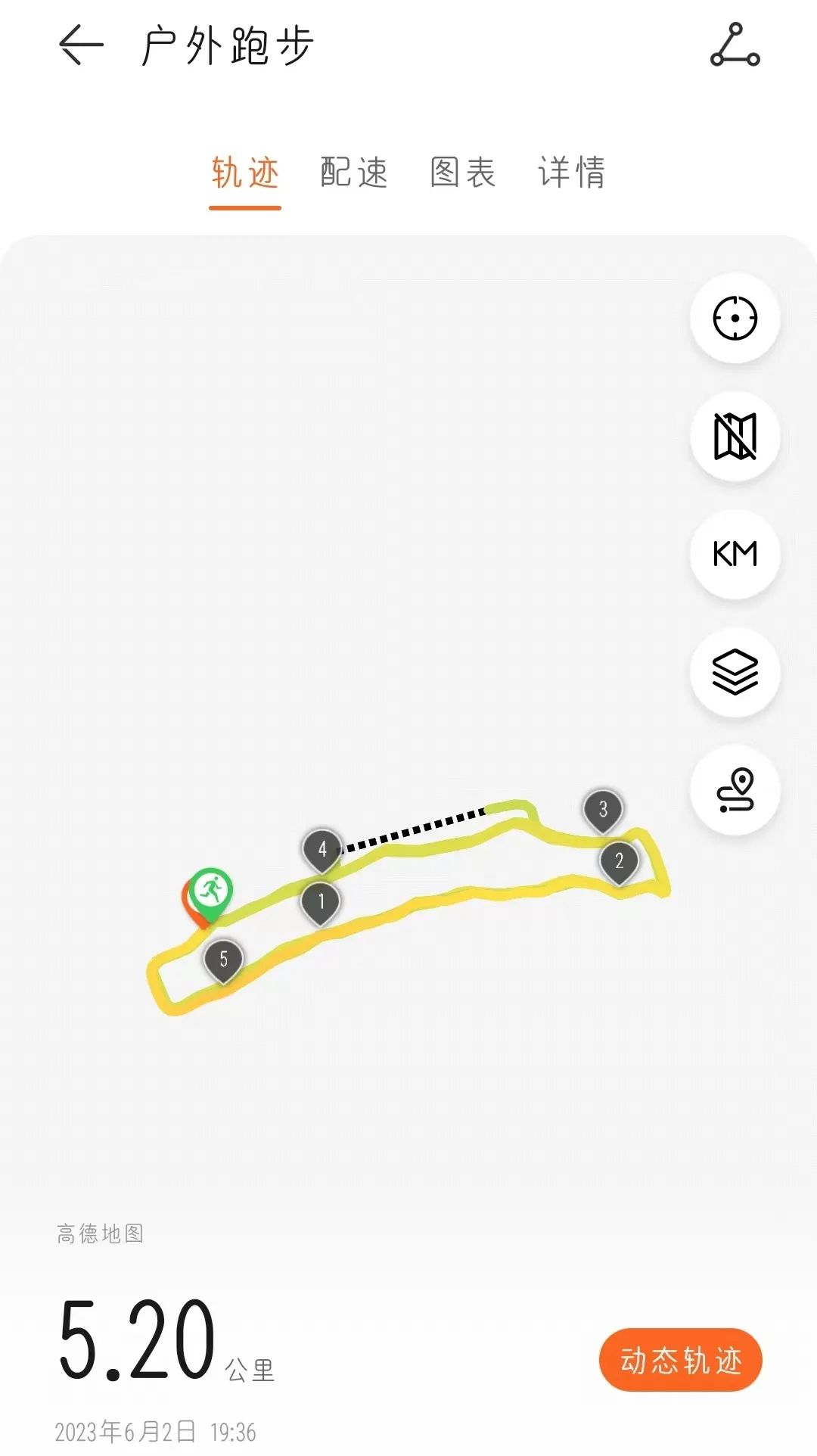This screenshot has height=1456, width=817.
Task: Tap the route location pin button
Action: click(735, 790)
